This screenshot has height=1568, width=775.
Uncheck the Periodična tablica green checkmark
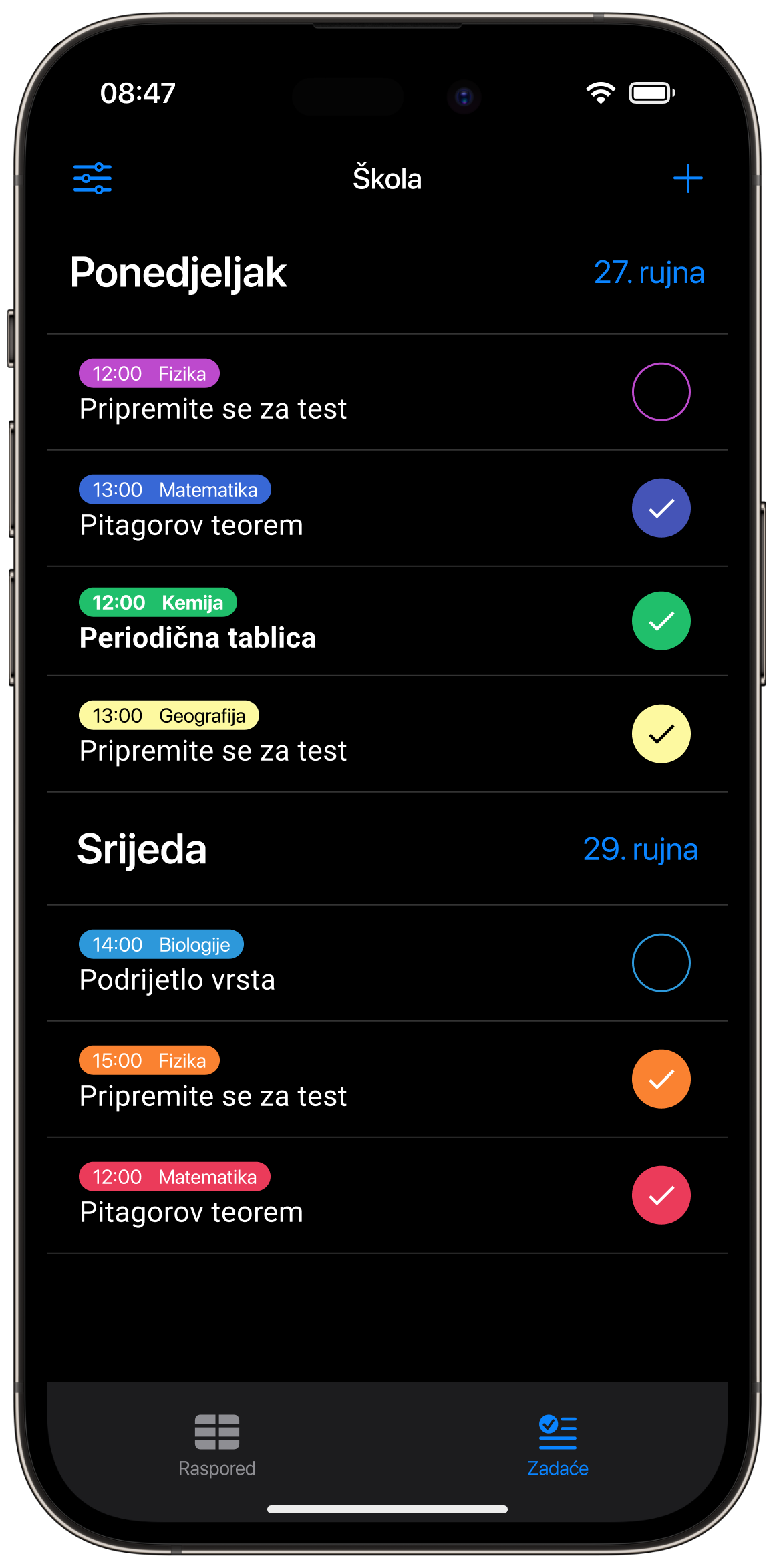pyautogui.click(x=661, y=620)
